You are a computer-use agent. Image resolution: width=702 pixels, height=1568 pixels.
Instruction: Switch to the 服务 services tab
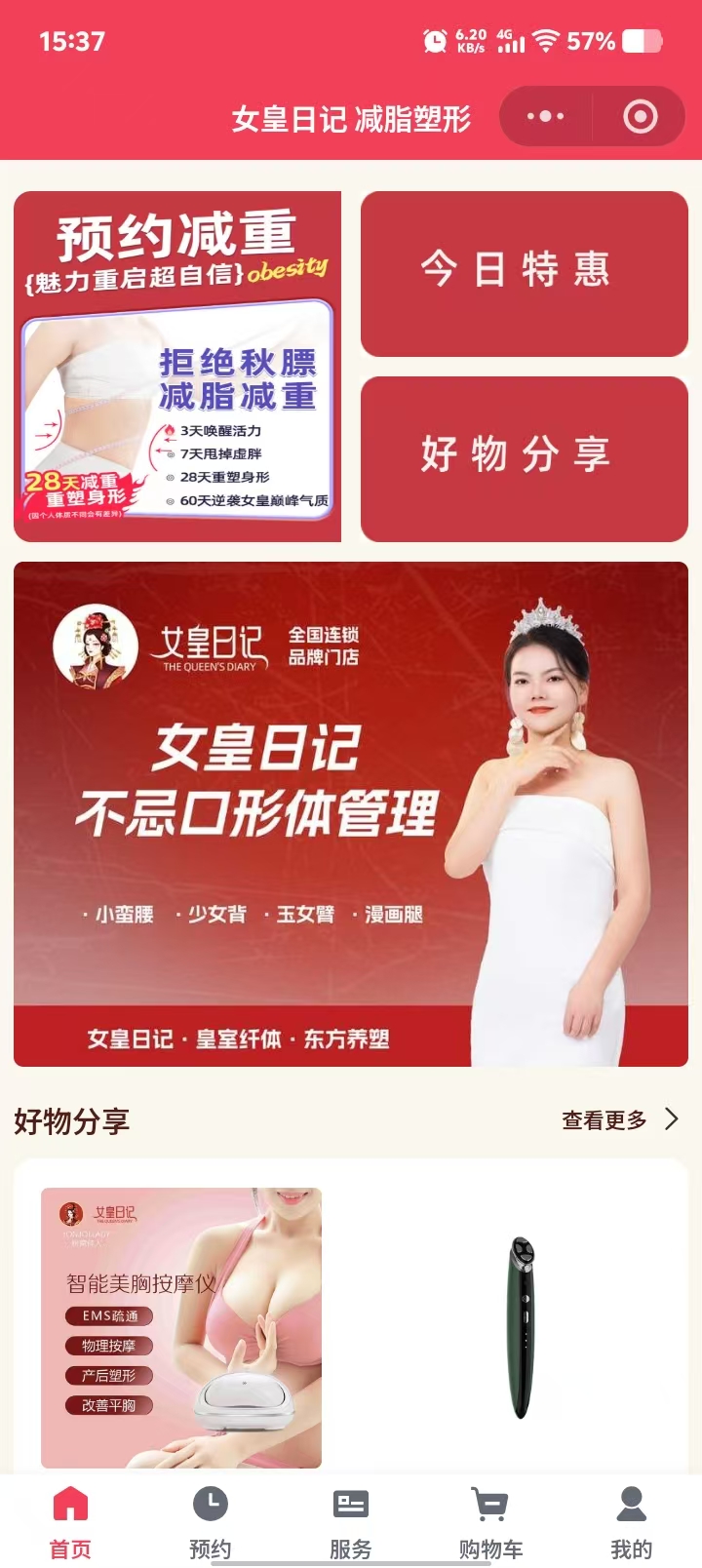tap(351, 1523)
